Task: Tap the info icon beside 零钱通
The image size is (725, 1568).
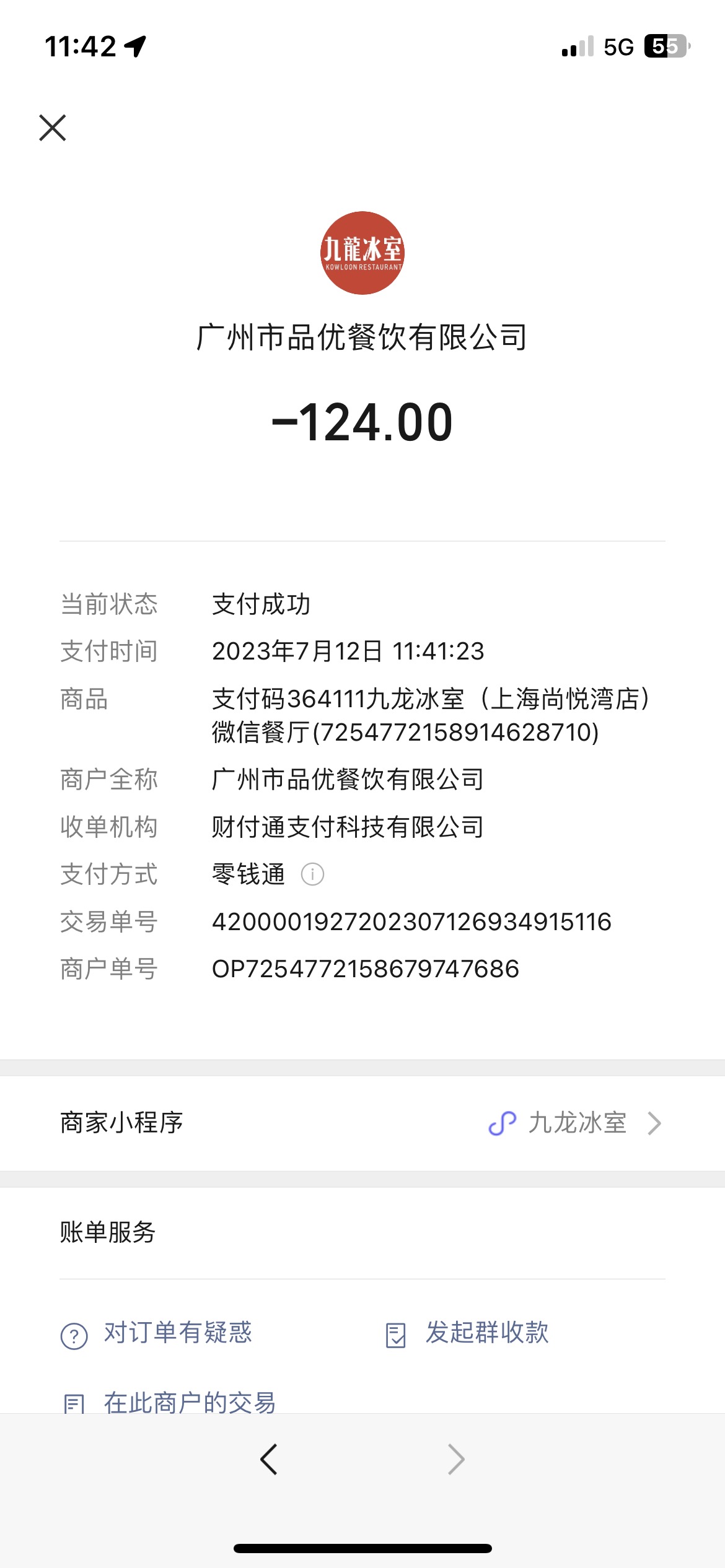Action: point(312,874)
